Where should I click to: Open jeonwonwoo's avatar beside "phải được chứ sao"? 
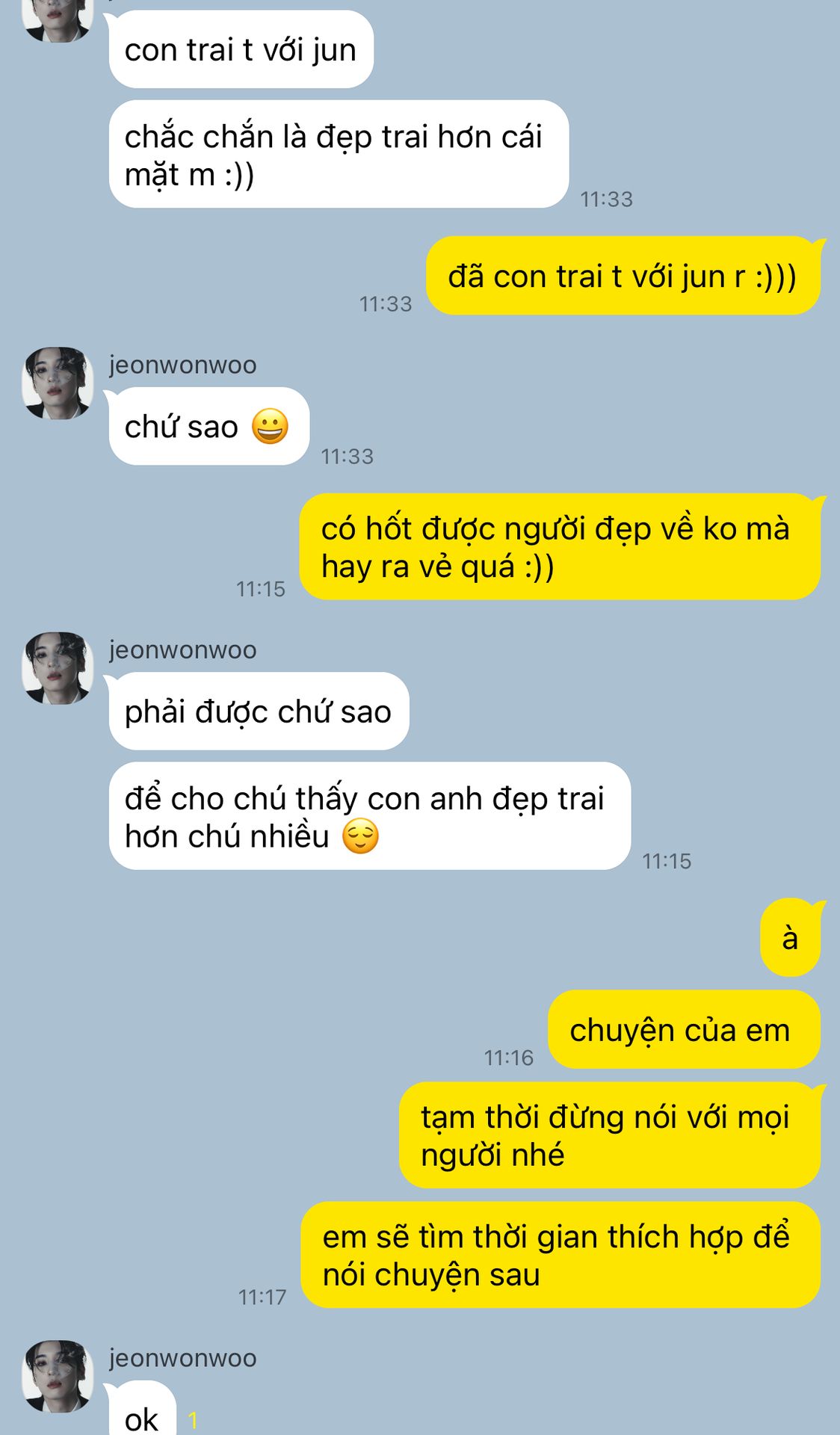[58, 668]
